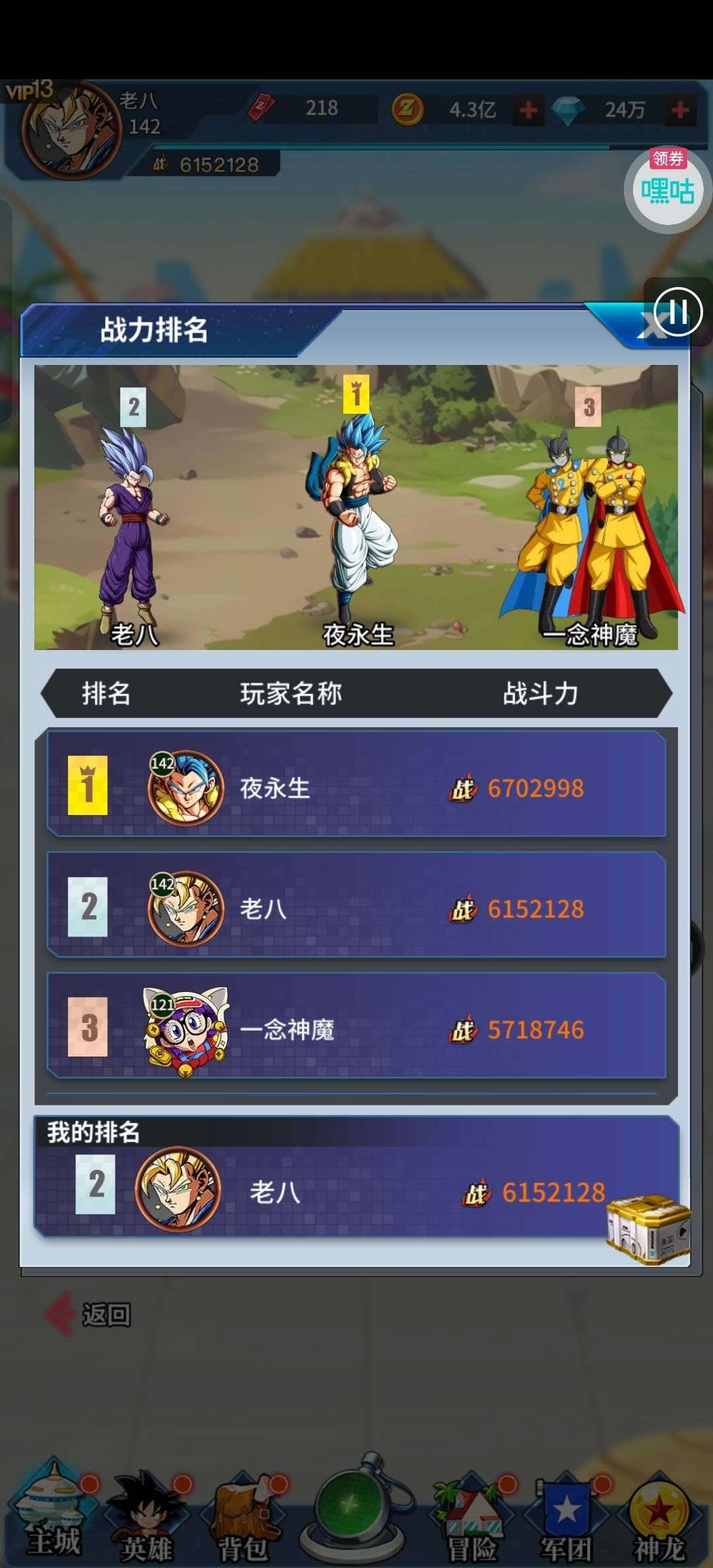Open the dragon radar center button
The height and width of the screenshot is (1568, 713).
point(356,1511)
